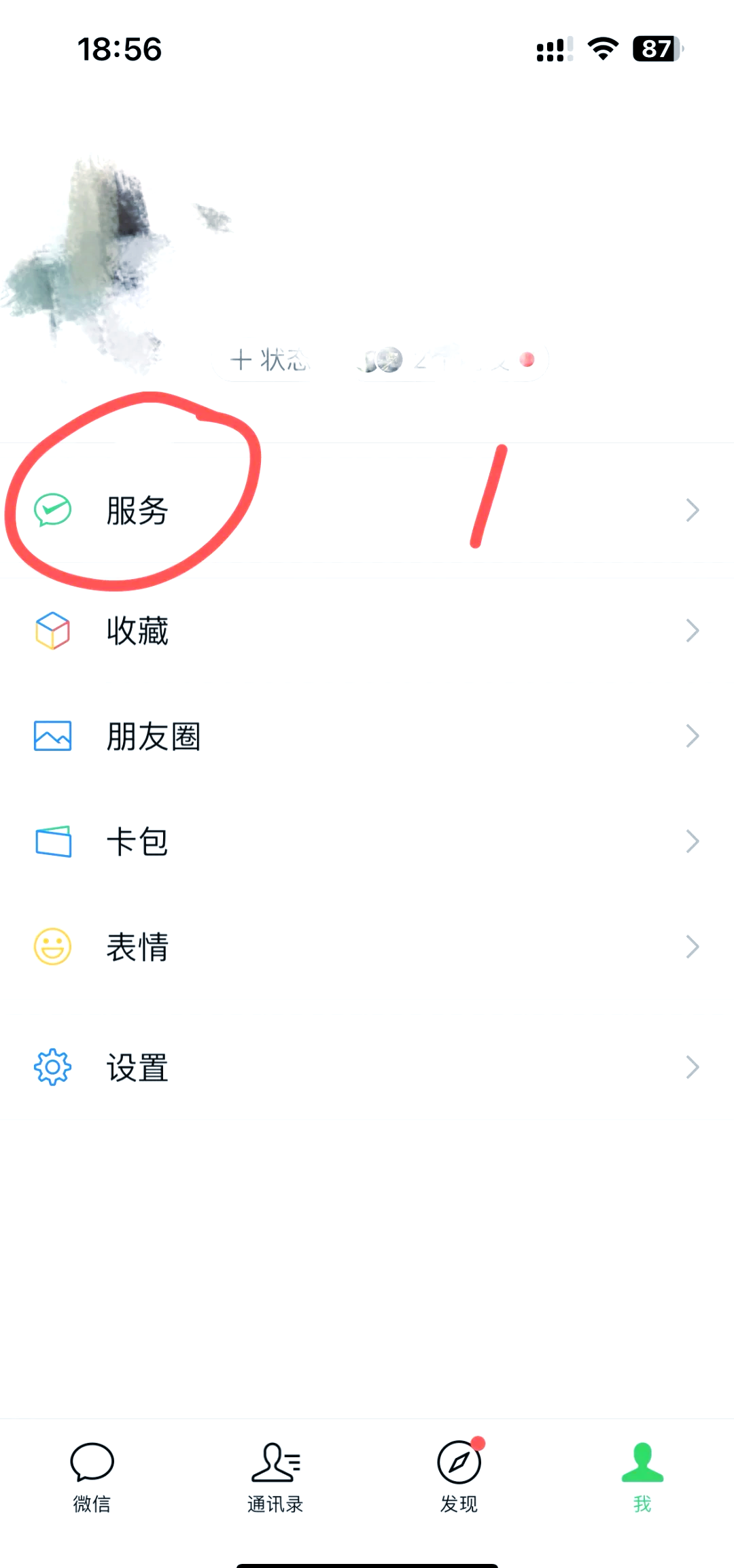Open 设置 (Settings)
This screenshot has height=1568, width=734.
coord(367,1067)
